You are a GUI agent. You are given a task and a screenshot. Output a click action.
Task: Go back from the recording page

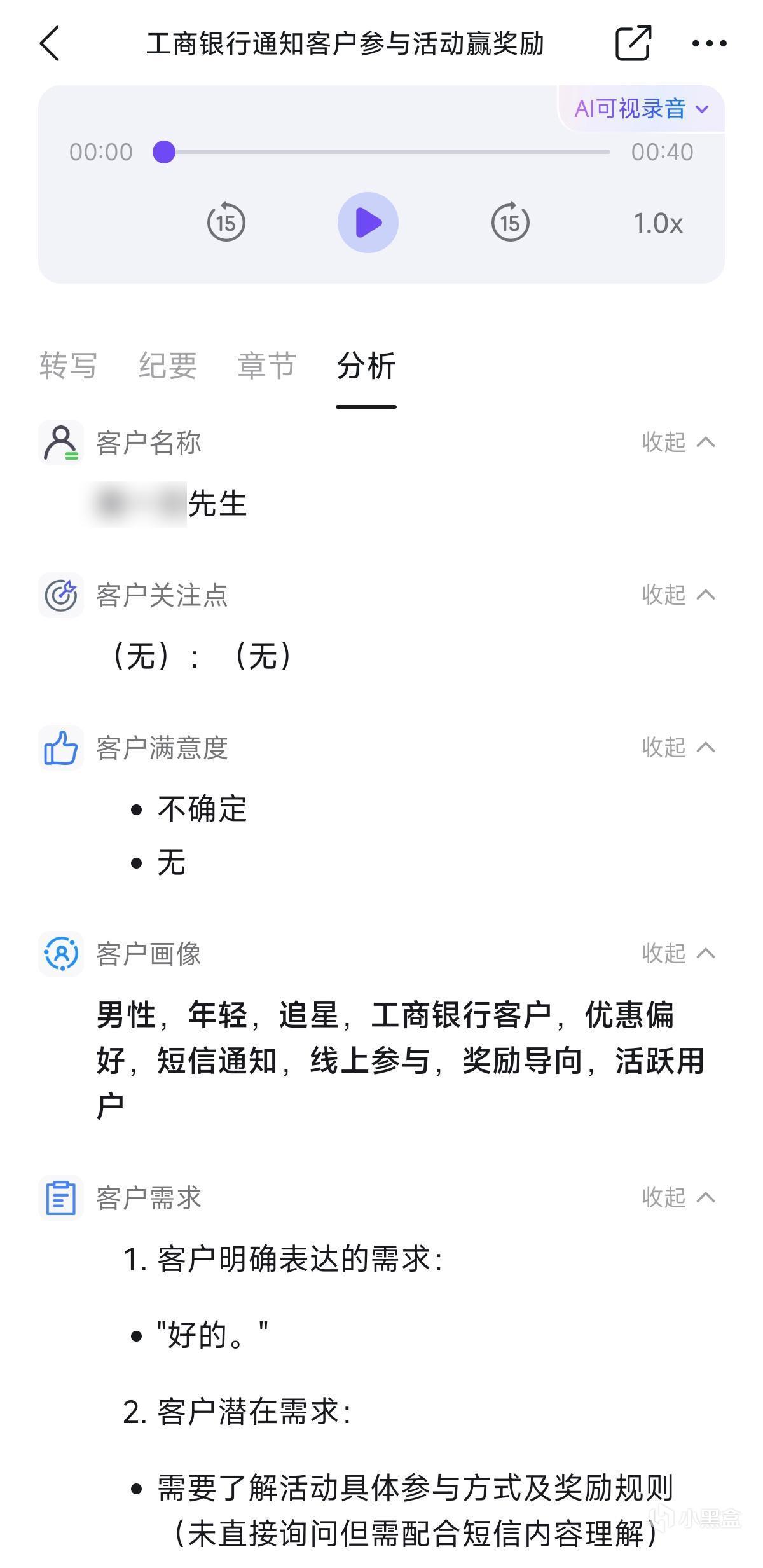(x=50, y=43)
